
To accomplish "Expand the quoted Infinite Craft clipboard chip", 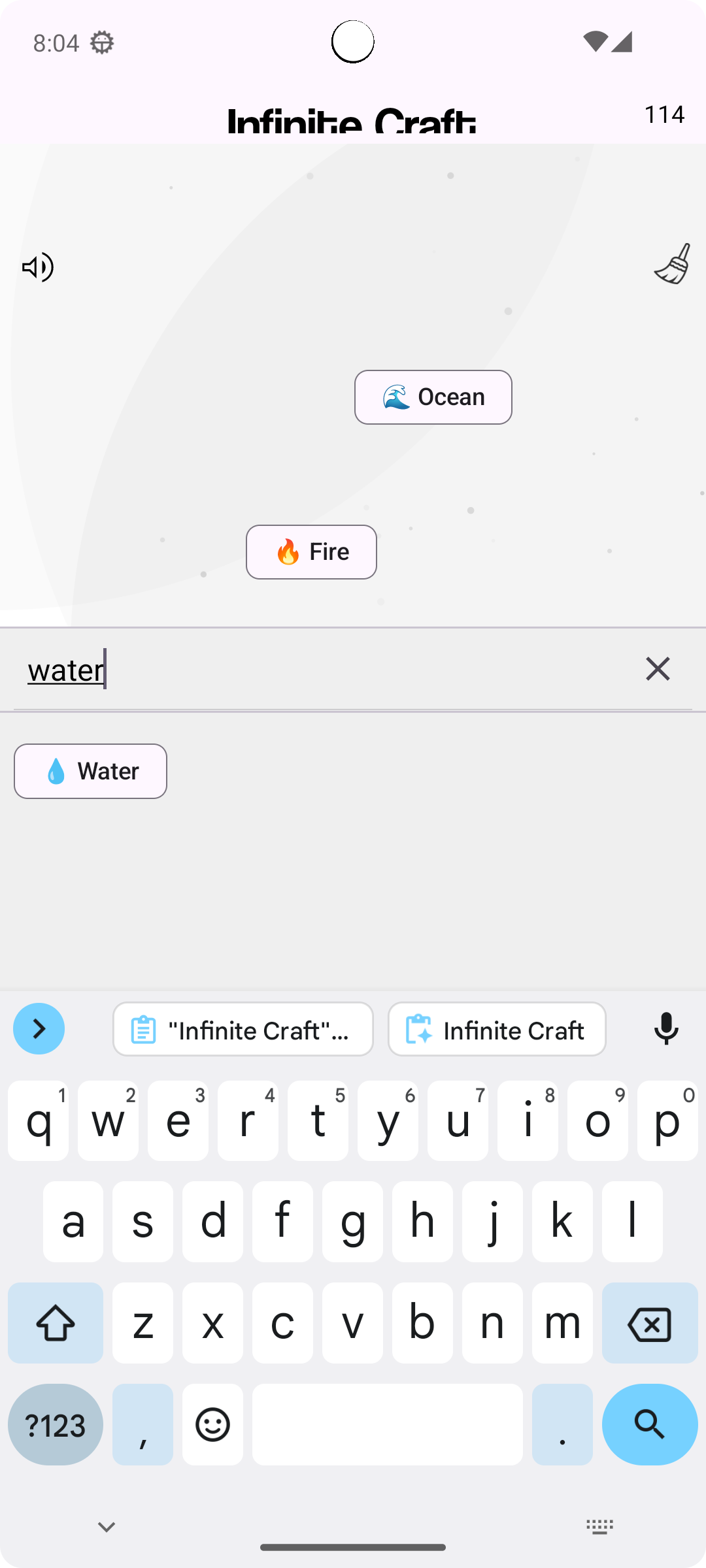I will point(243,1029).
